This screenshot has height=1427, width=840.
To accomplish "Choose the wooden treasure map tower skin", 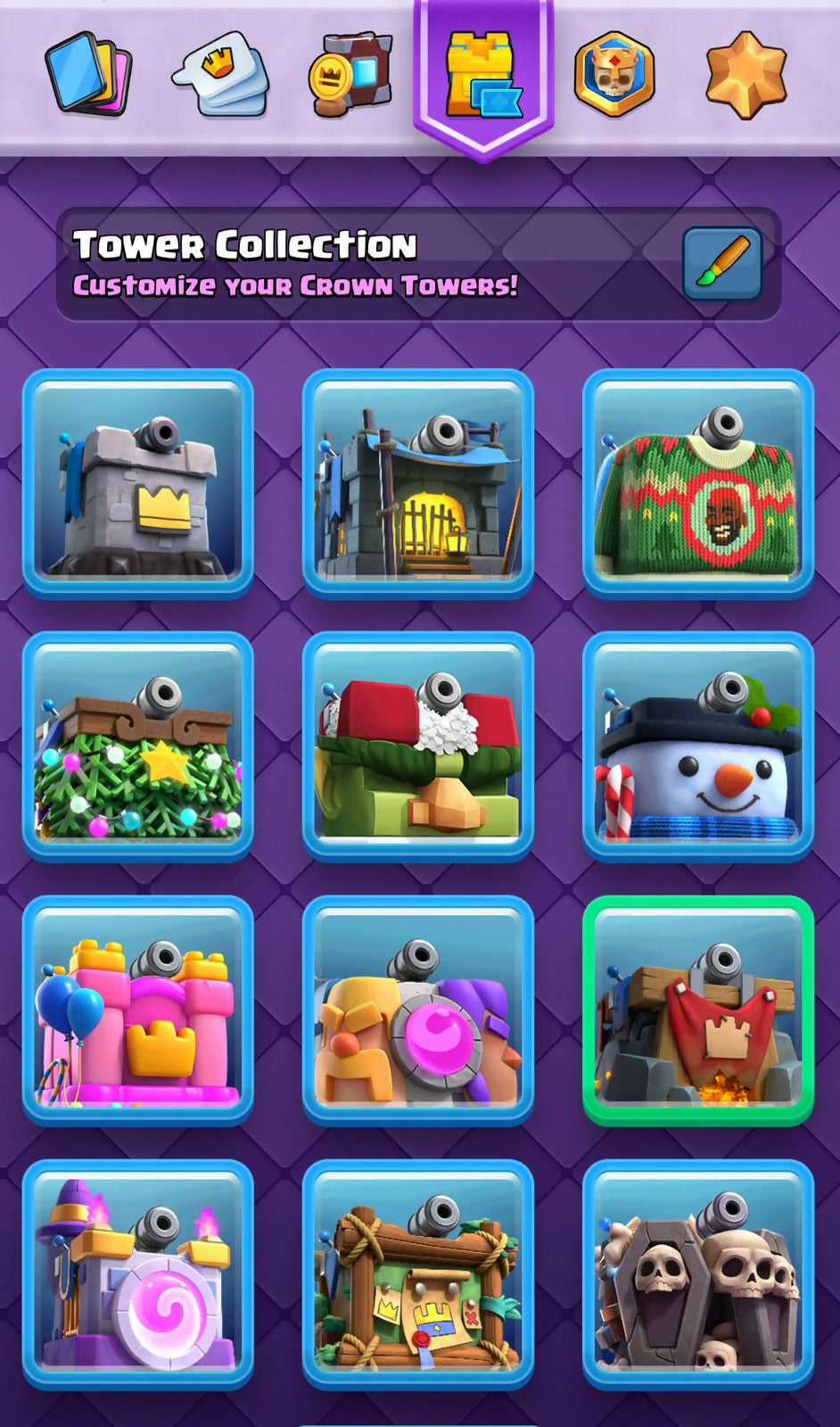I will (418, 1274).
